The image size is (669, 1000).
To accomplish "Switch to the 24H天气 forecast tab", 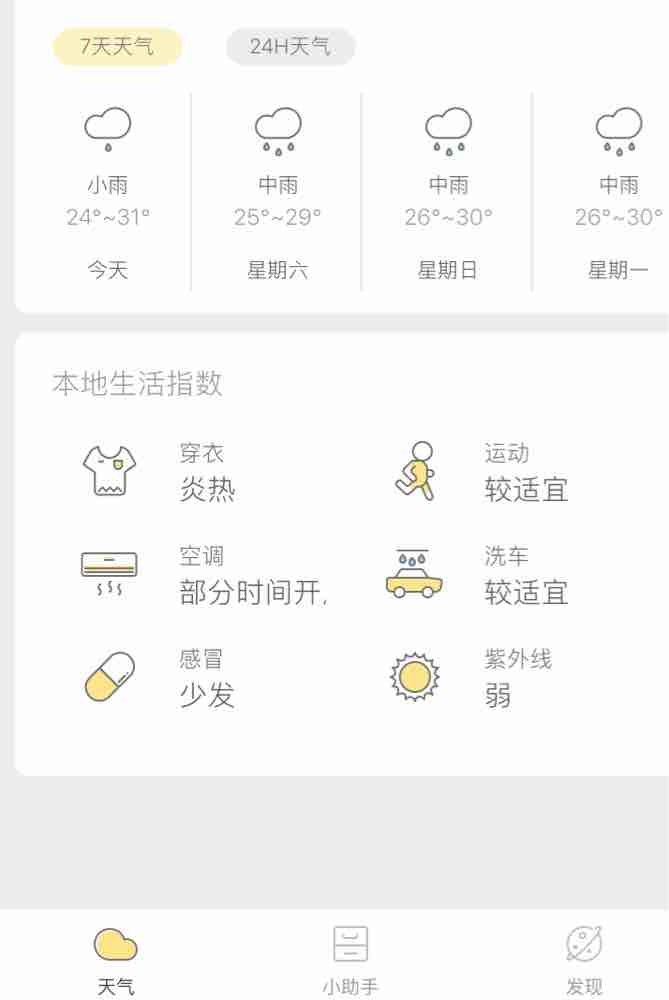I will [x=290, y=47].
